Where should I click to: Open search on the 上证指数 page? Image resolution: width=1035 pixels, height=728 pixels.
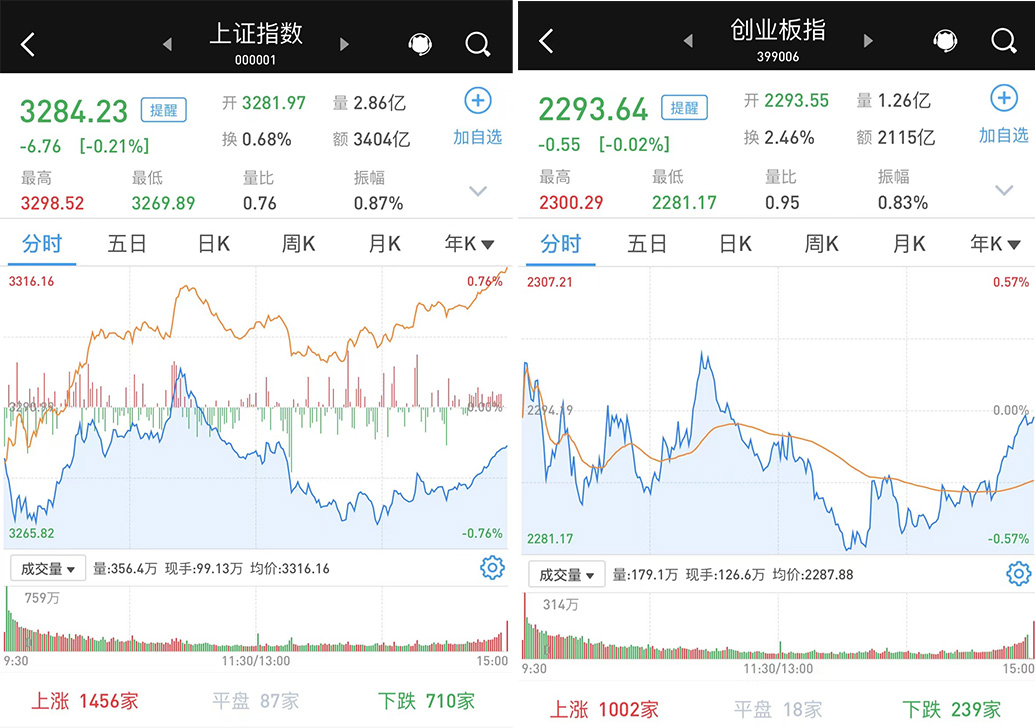[x=478, y=44]
